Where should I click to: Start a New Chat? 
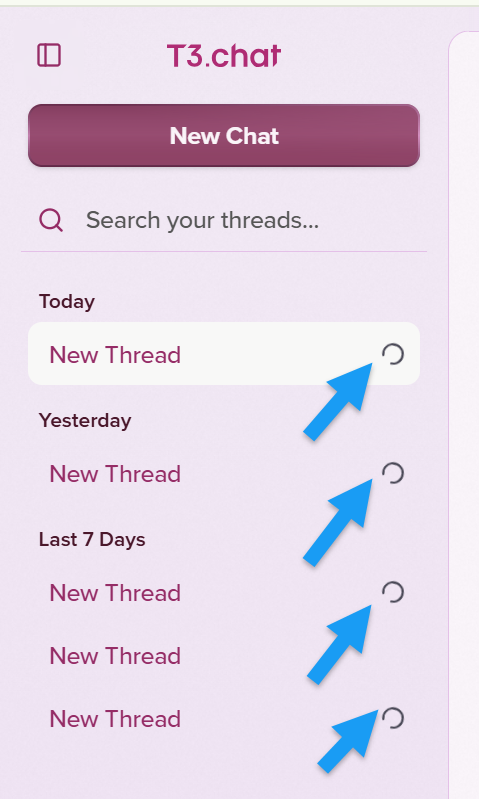(224, 136)
